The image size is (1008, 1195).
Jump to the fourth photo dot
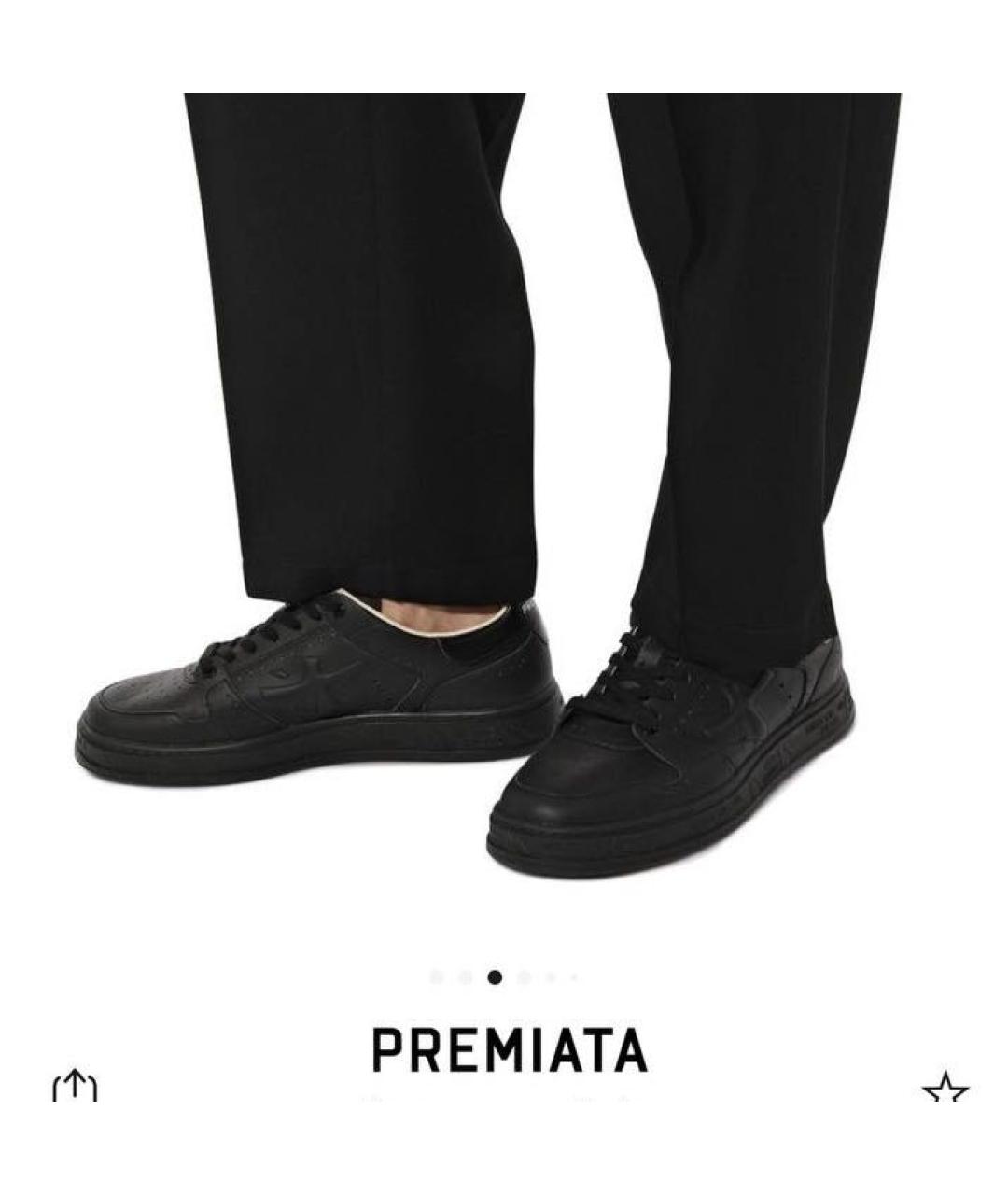pyautogui.click(x=525, y=977)
